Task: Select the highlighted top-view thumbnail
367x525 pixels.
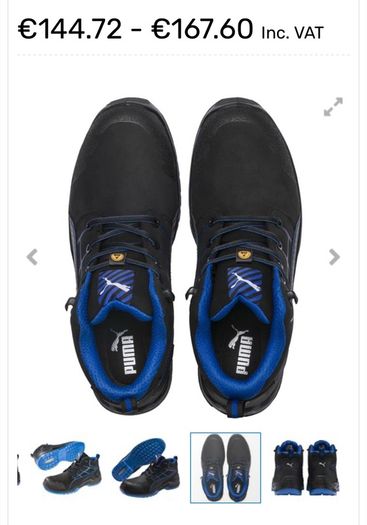Action: click(x=226, y=467)
